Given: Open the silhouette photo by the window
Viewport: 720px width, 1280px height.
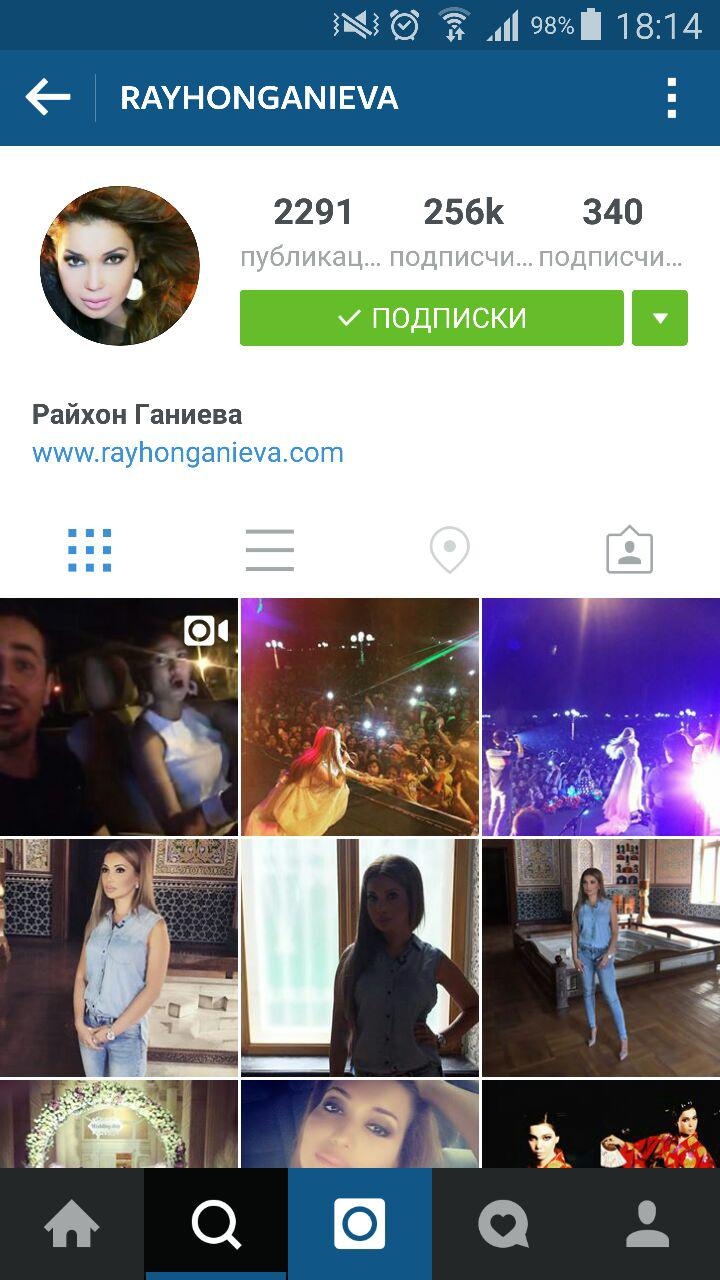Looking at the screenshot, I should [359, 957].
